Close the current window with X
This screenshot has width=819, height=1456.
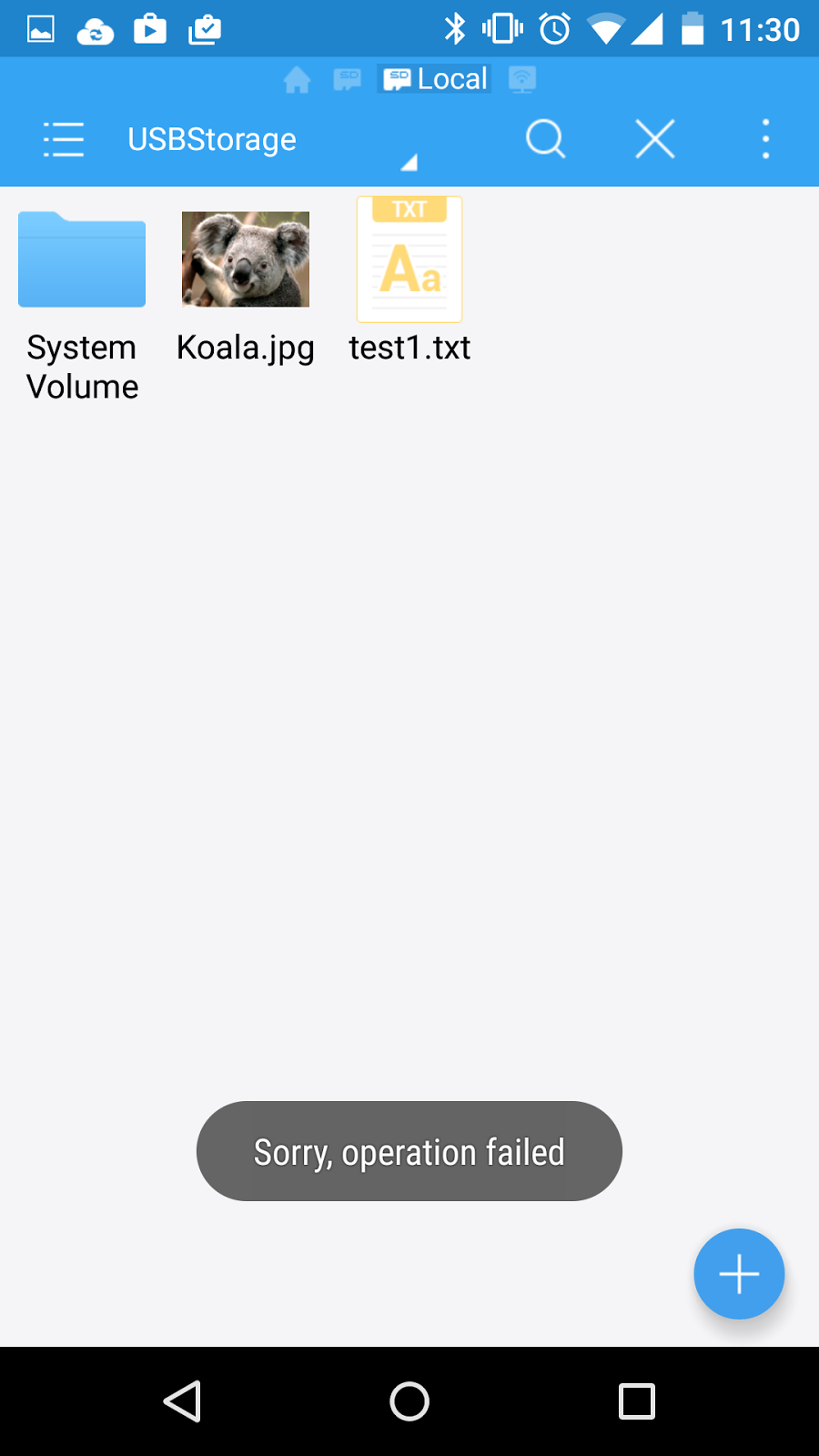pyautogui.click(x=655, y=140)
